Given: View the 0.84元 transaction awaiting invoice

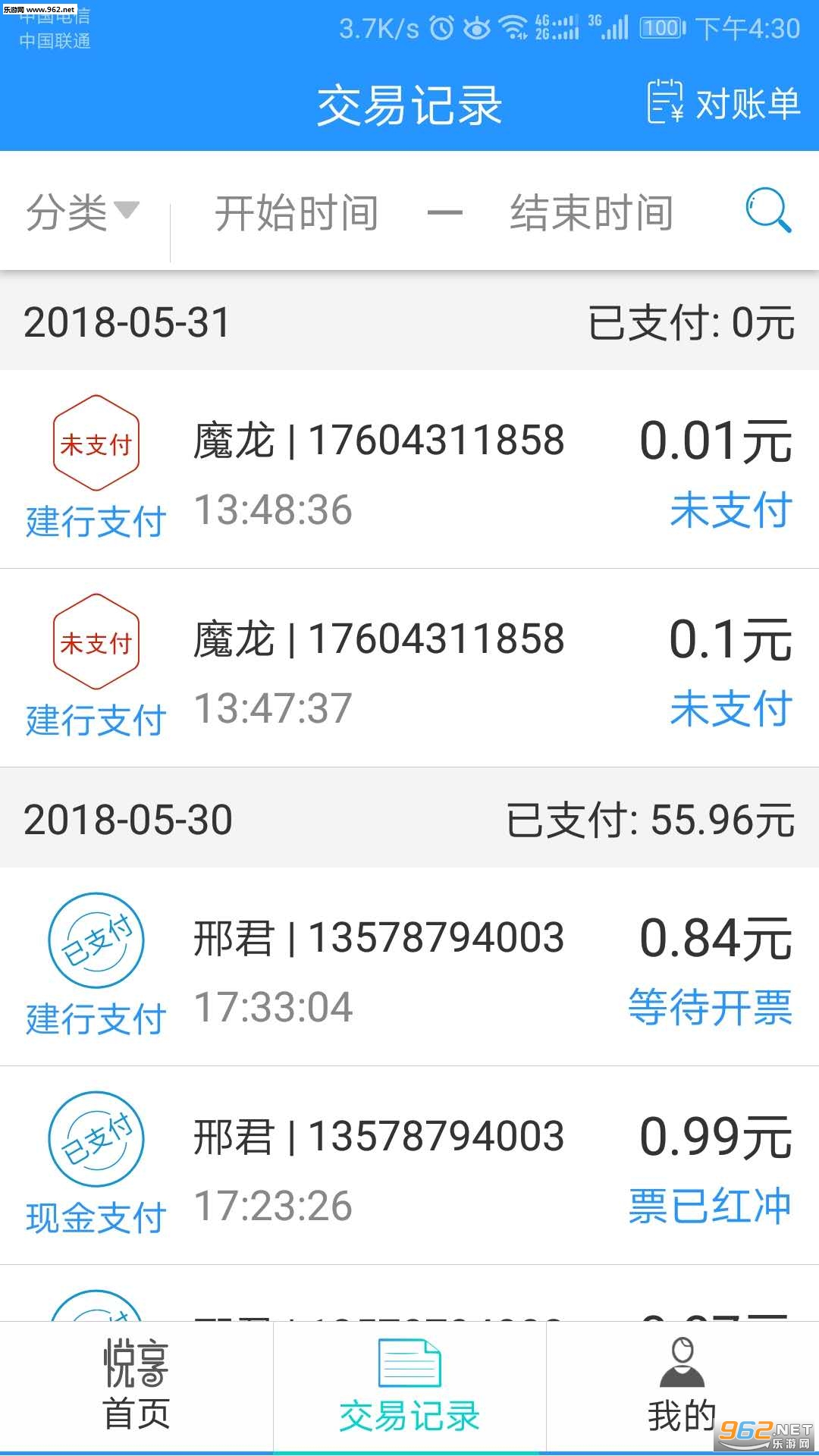Looking at the screenshot, I should point(409,967).
